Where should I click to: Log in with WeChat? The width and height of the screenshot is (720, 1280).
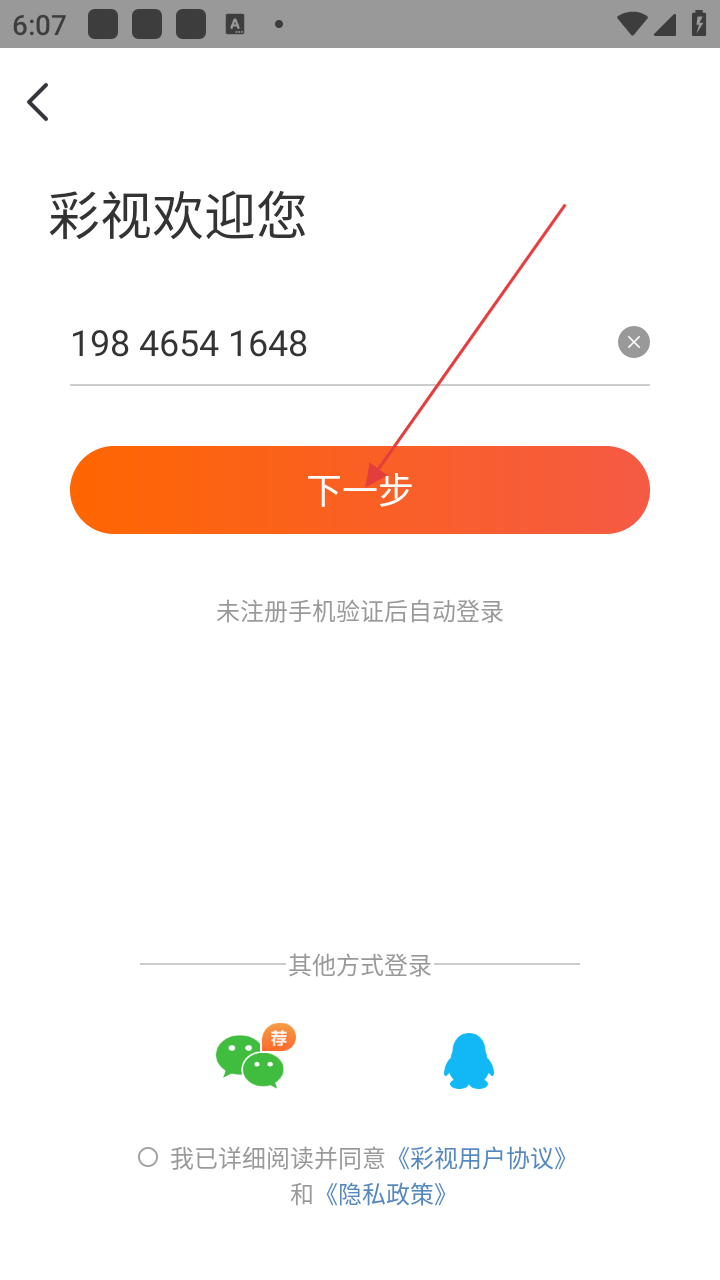tap(250, 1060)
